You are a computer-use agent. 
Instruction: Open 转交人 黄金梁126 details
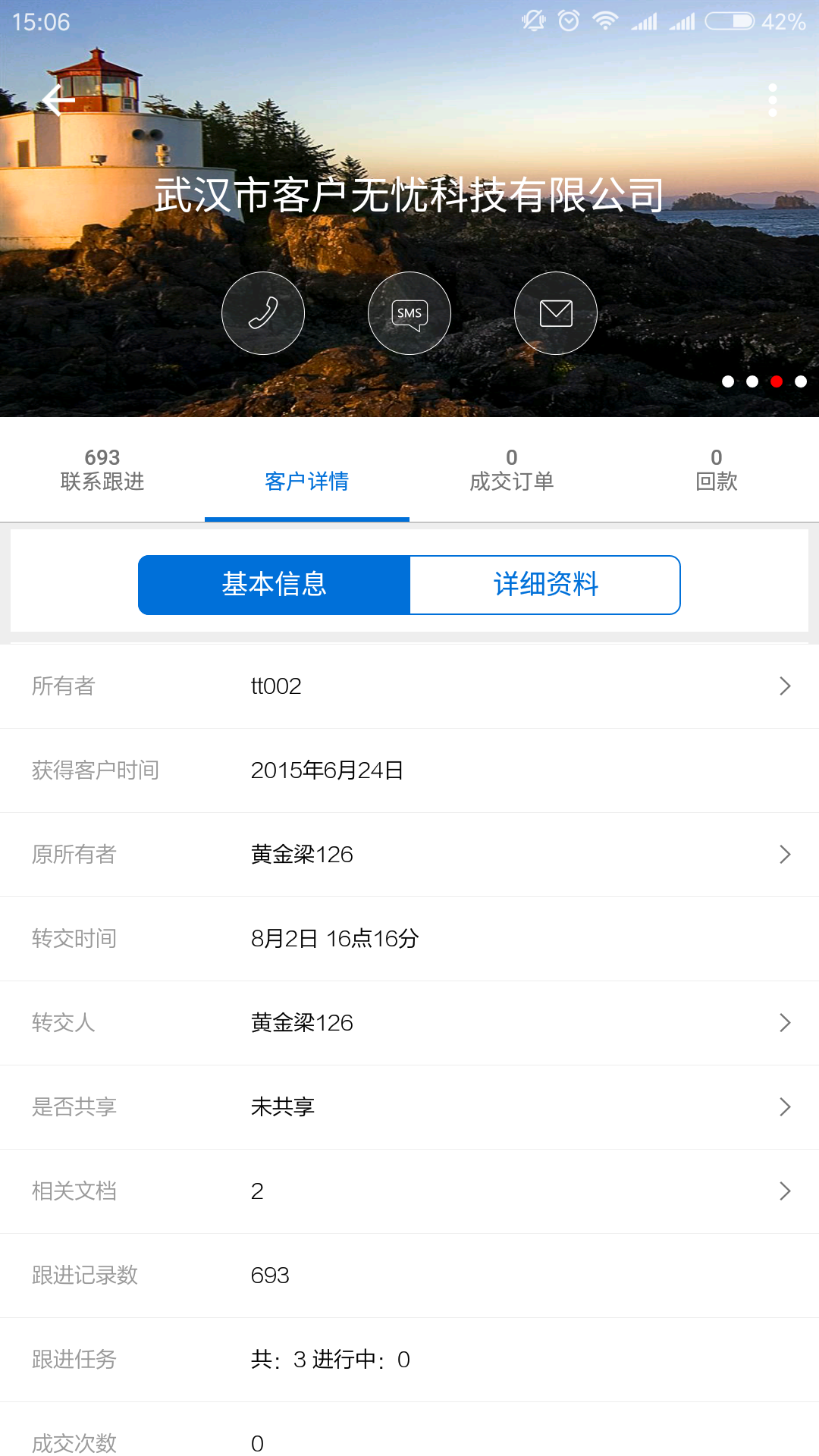(409, 1022)
